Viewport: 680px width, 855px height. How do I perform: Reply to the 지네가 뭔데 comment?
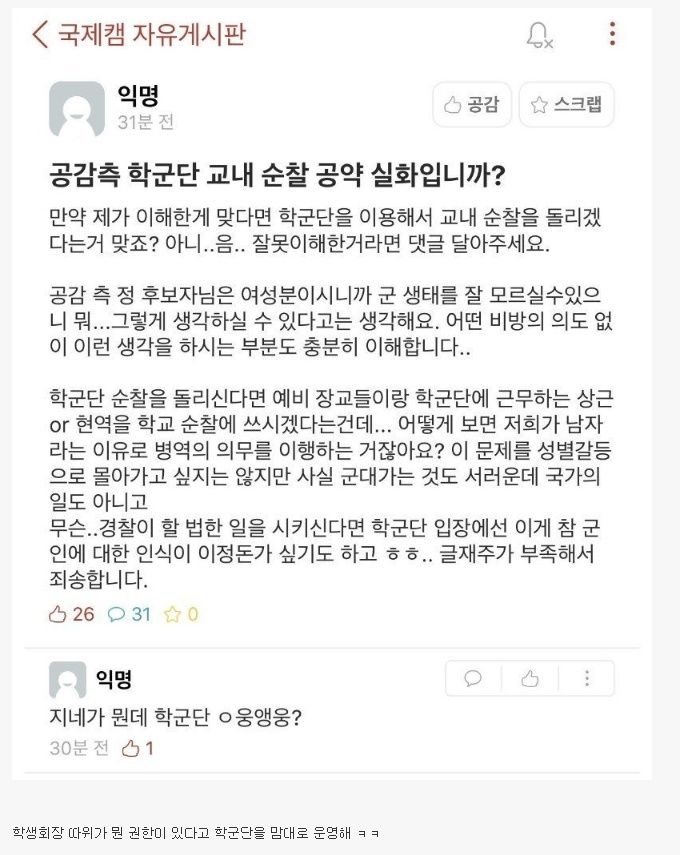point(473,679)
